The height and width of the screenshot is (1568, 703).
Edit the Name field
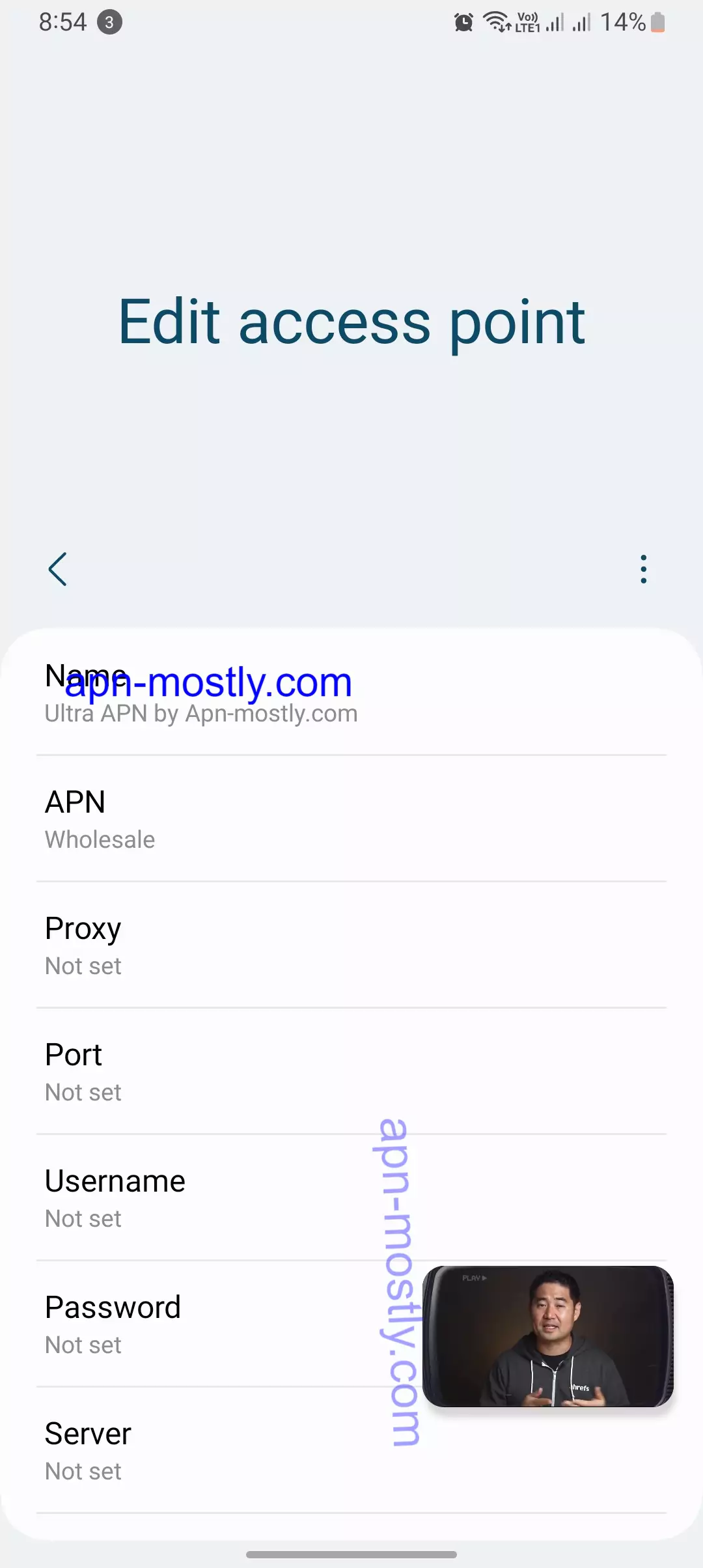pyautogui.click(x=351, y=693)
